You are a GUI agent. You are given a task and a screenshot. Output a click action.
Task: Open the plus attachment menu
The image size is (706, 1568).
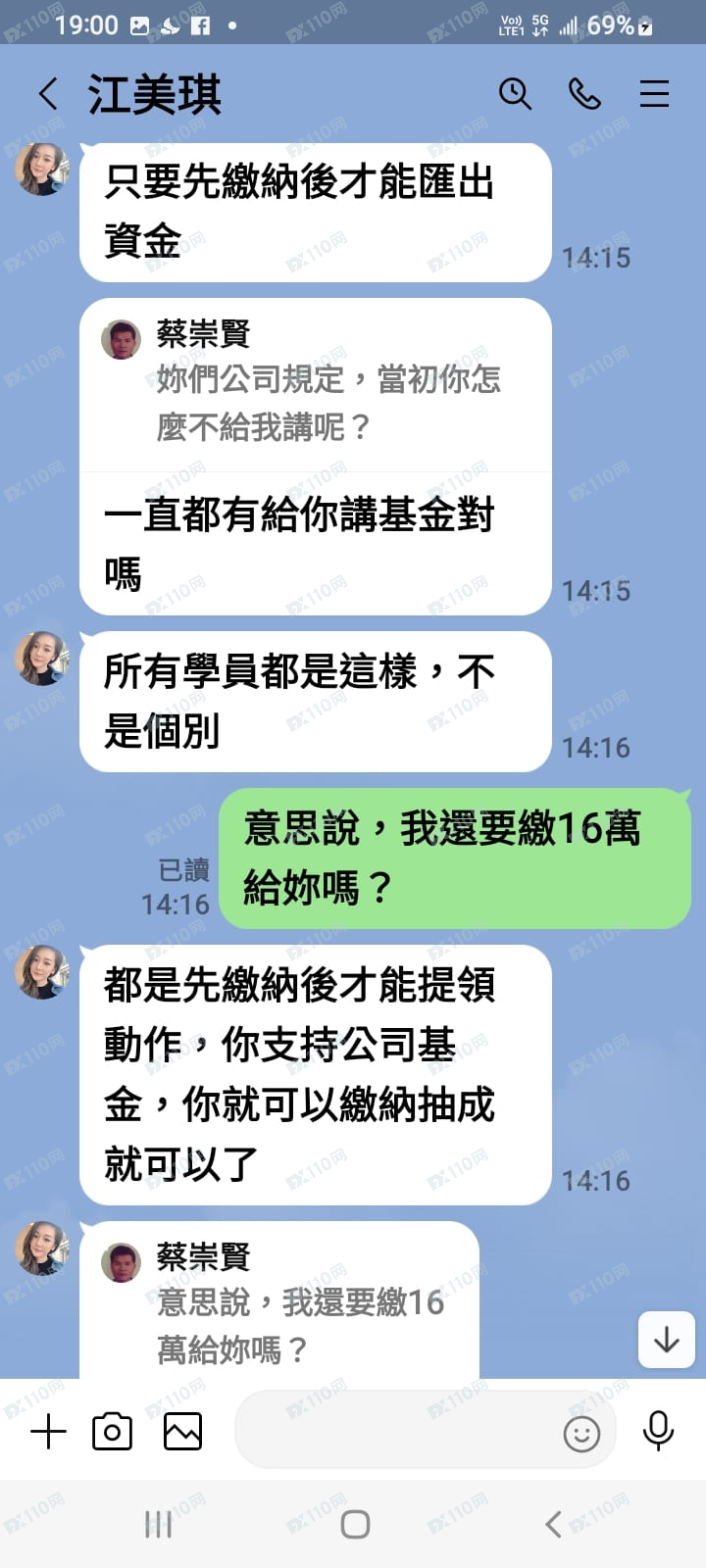[48, 1432]
